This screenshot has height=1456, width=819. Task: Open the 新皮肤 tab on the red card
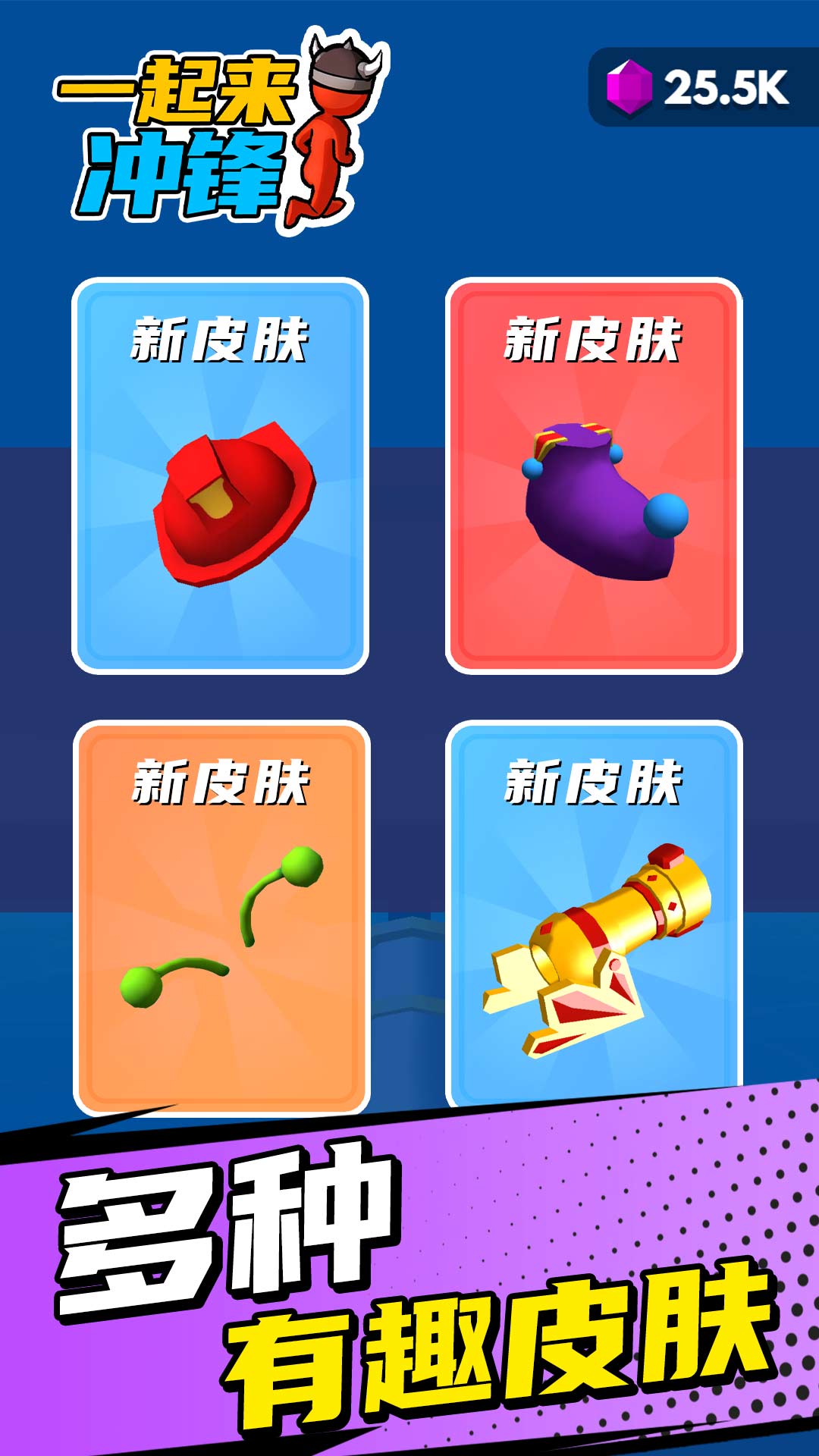(x=599, y=341)
